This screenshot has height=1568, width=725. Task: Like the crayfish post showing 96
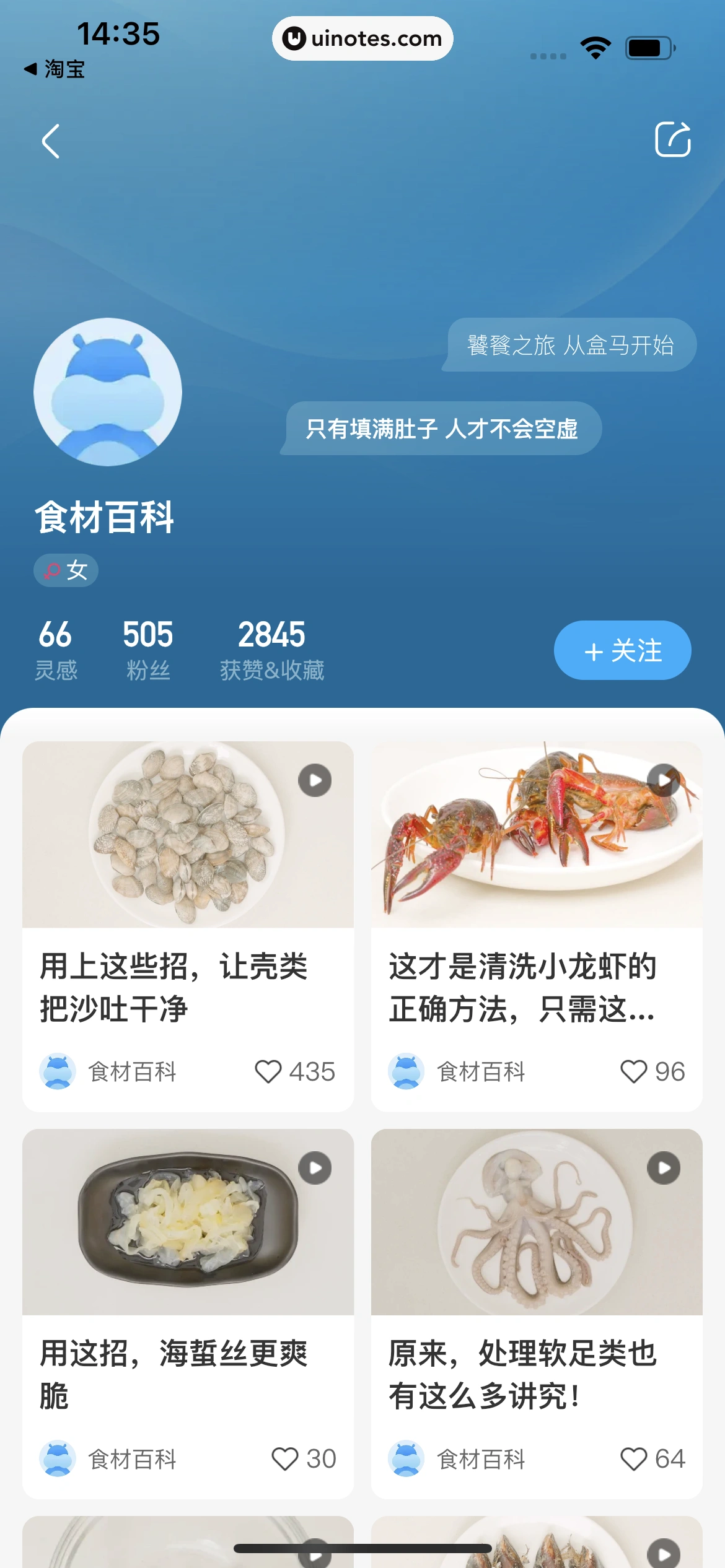pos(633,1072)
